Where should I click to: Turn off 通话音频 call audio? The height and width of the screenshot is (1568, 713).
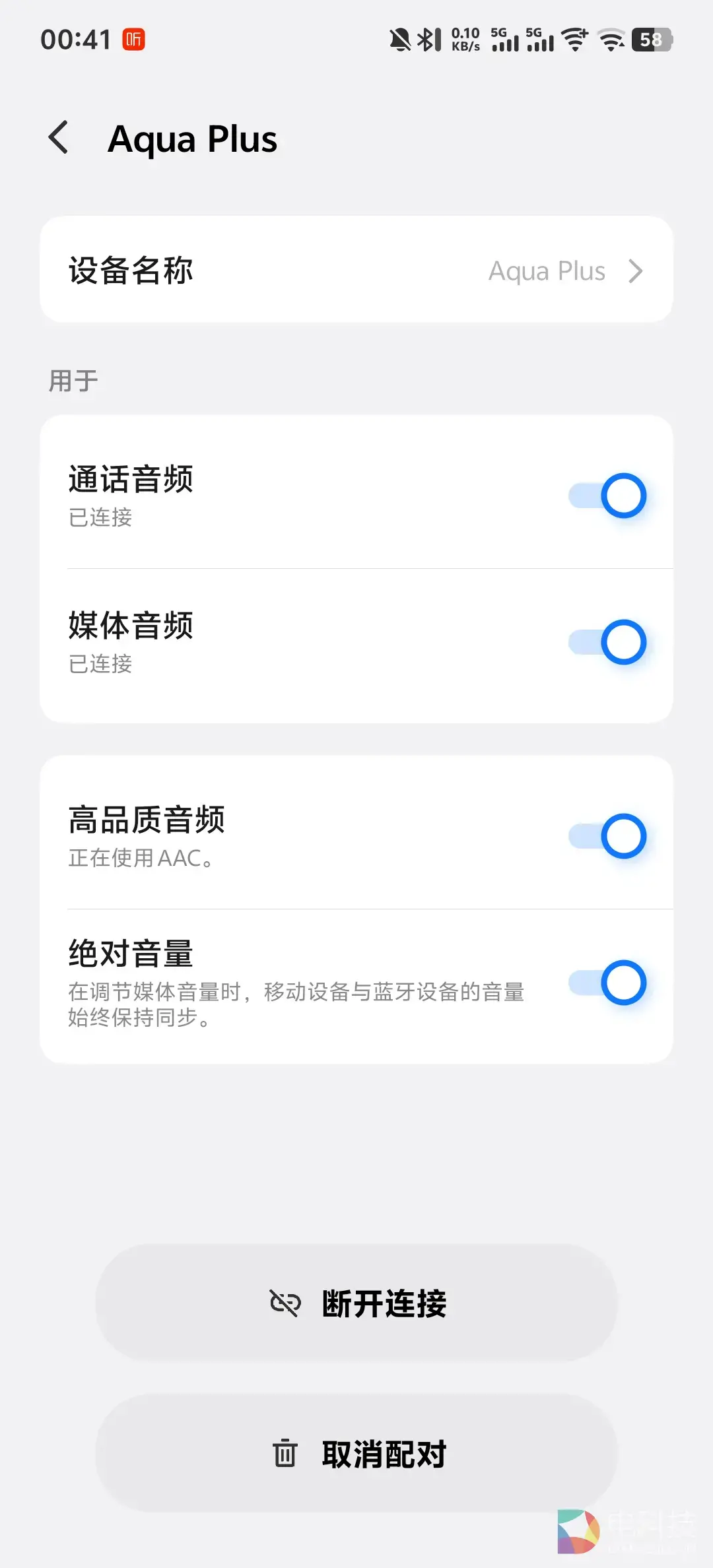607,496
